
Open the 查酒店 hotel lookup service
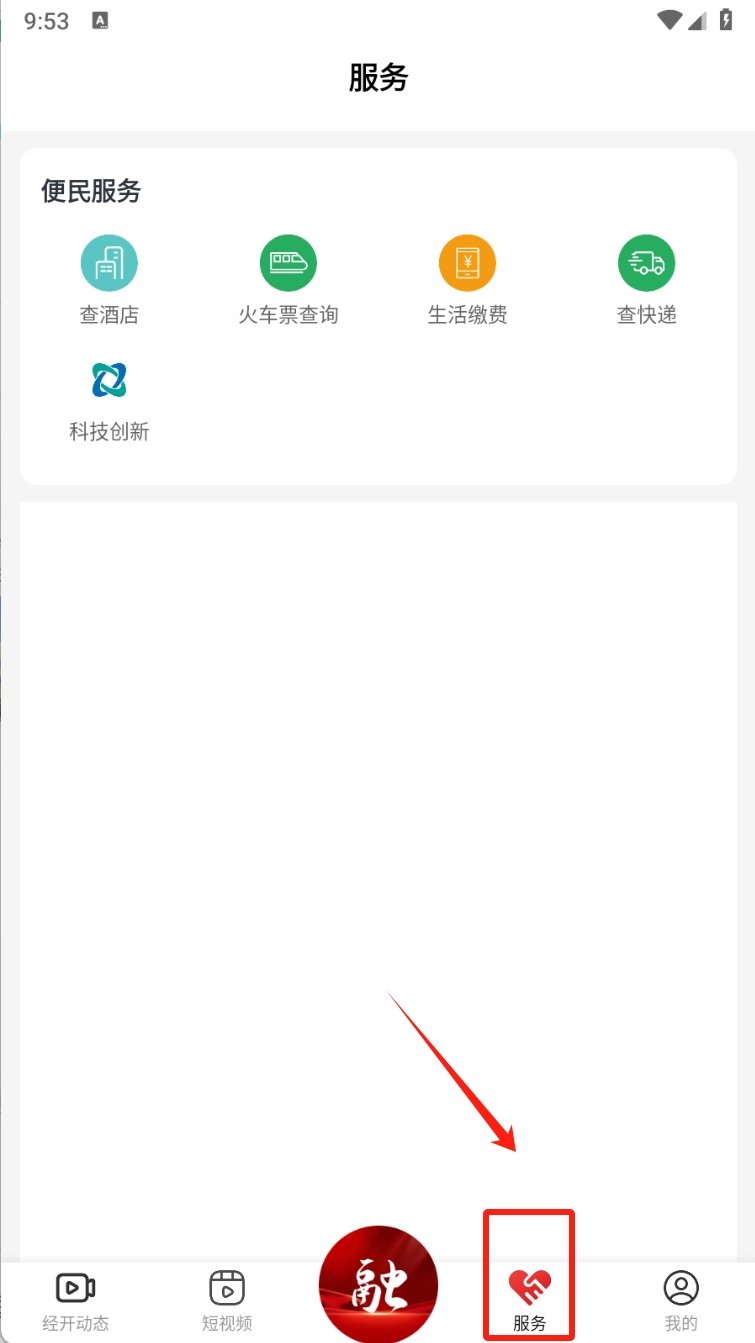pos(109,281)
